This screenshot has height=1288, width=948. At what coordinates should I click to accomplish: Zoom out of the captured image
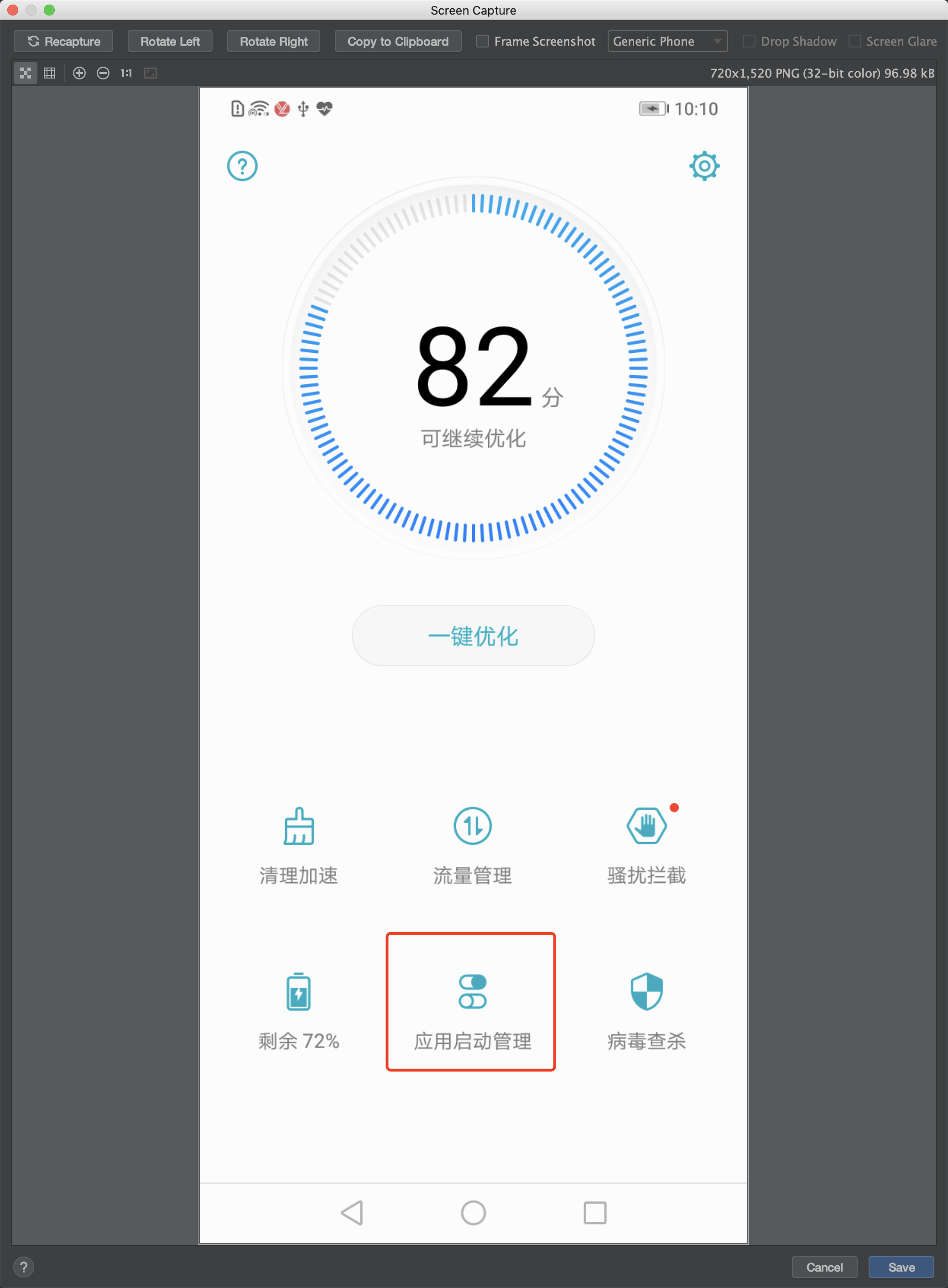pos(103,73)
